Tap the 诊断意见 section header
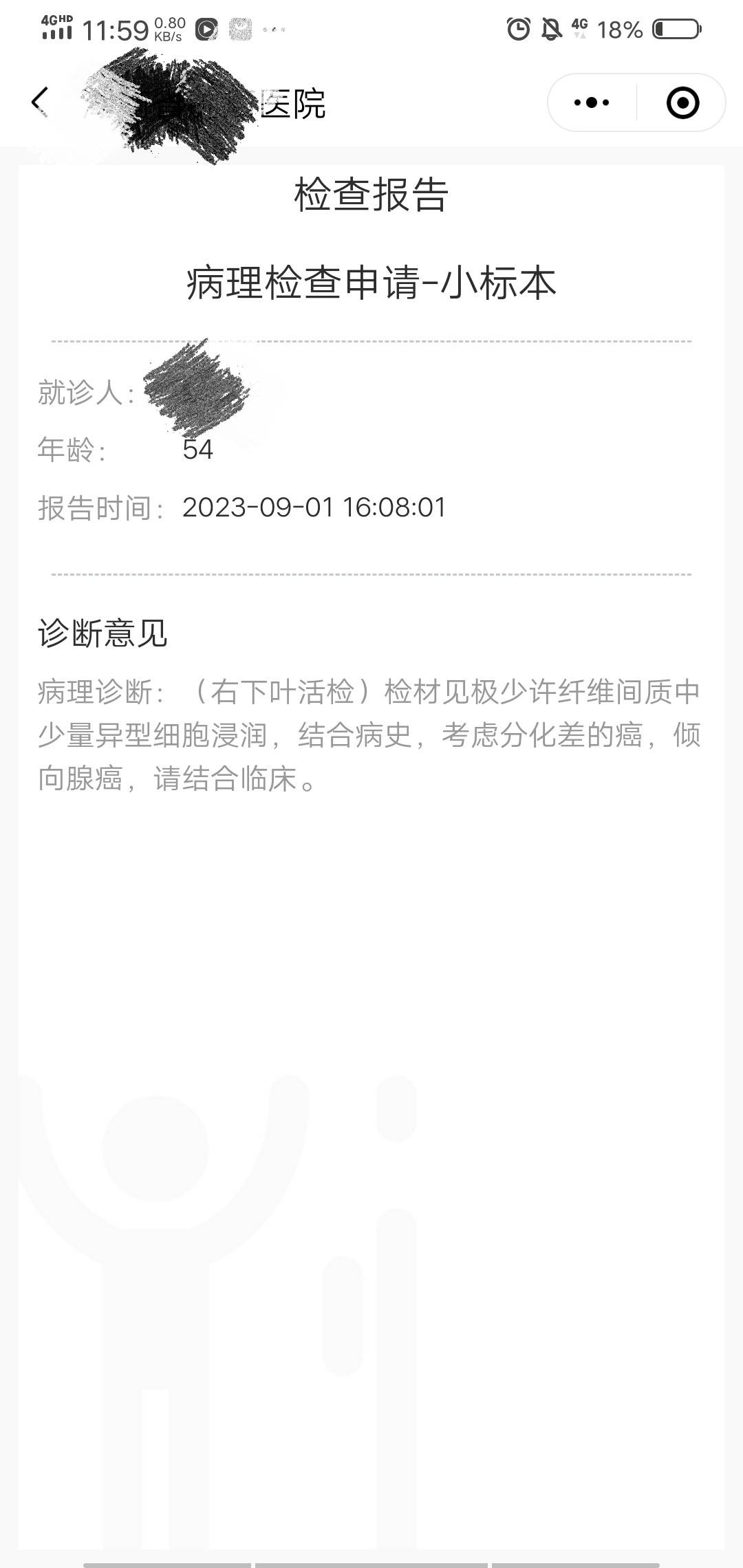Image resolution: width=743 pixels, height=1568 pixels. (103, 633)
